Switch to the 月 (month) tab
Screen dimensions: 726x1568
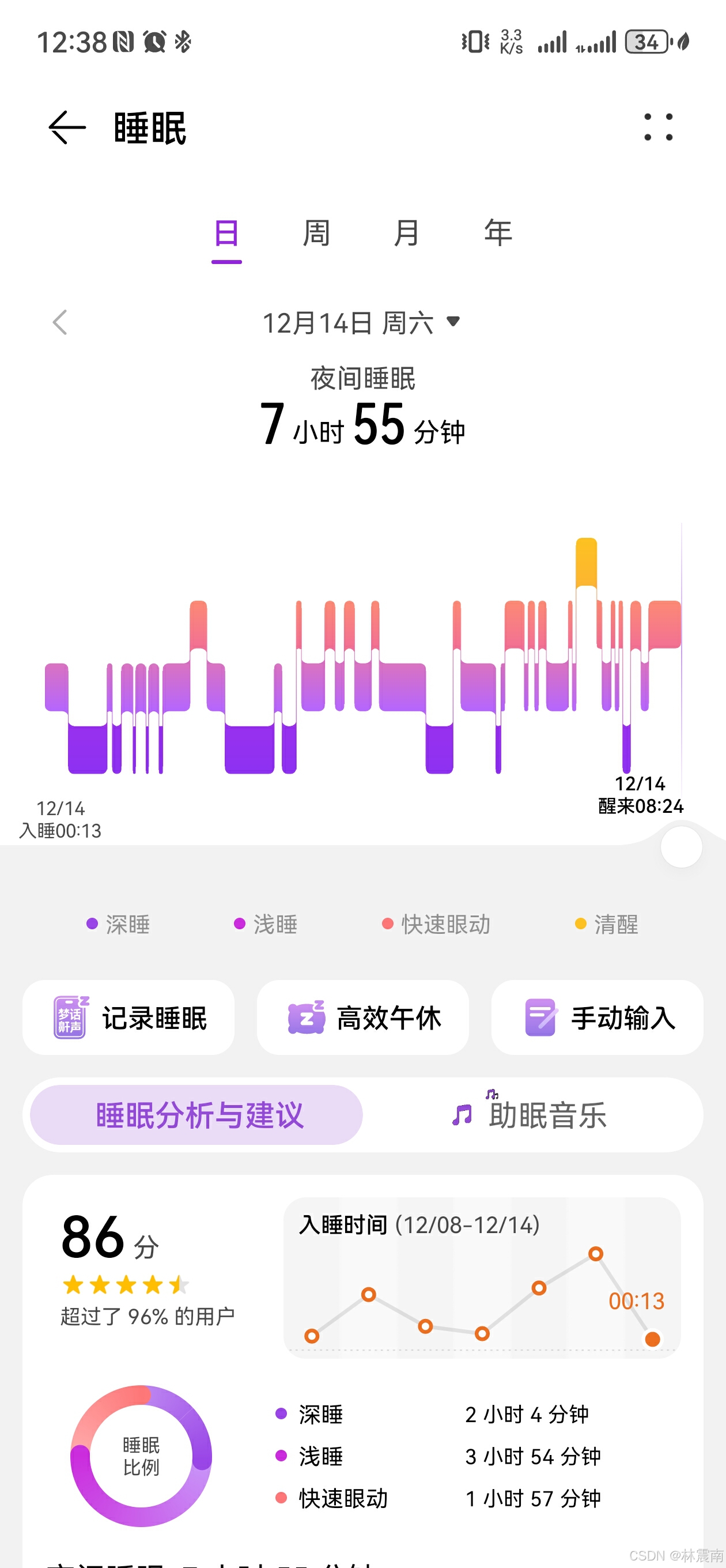tap(407, 233)
